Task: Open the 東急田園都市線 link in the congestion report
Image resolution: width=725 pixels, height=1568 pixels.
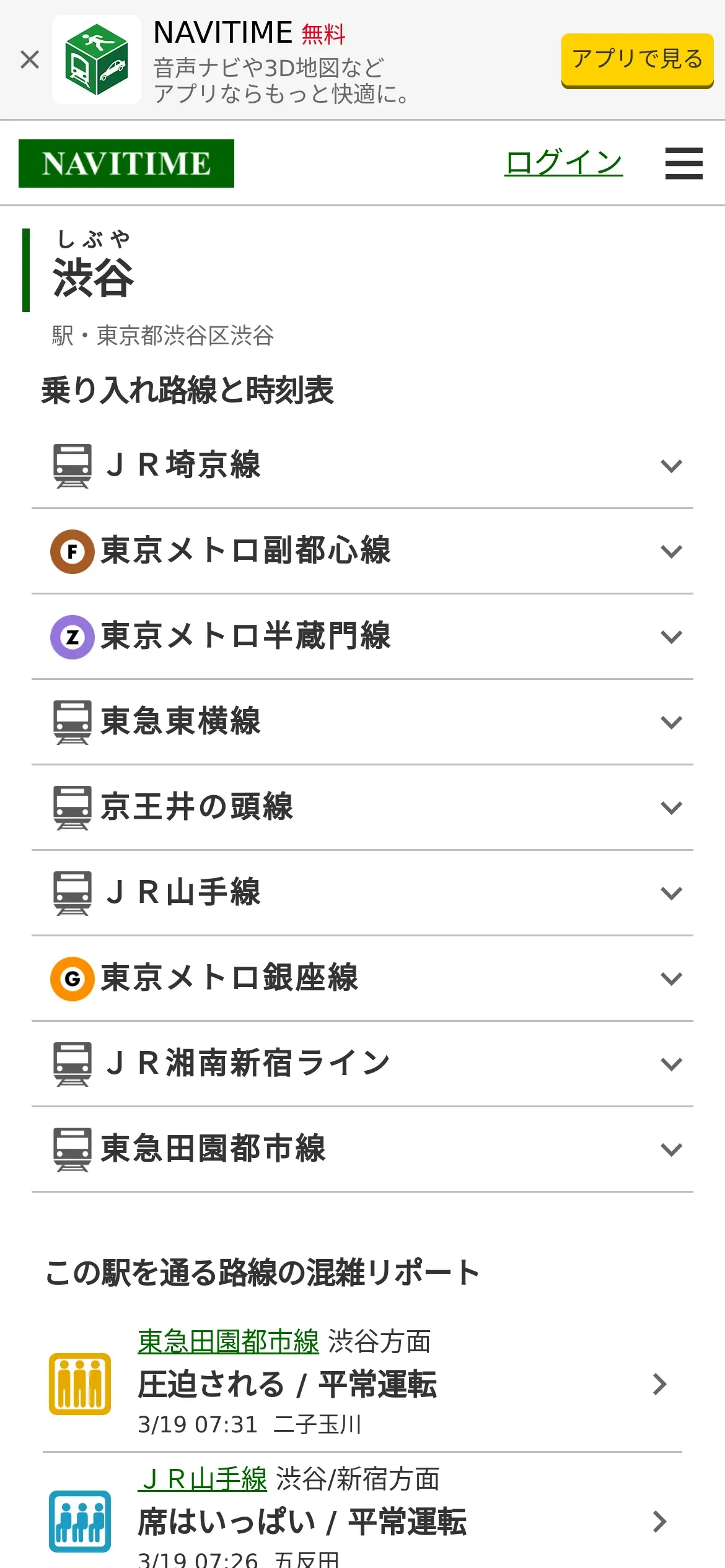Action: coord(228,1342)
